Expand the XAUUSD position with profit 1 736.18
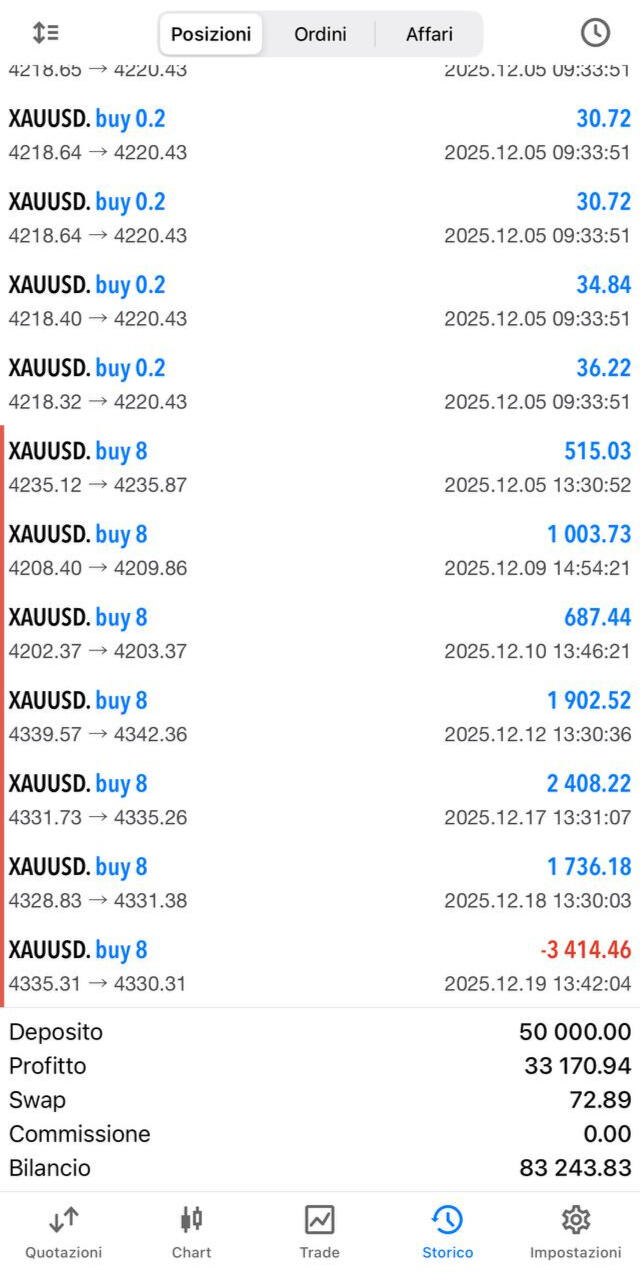640x1273 pixels. coord(320,882)
